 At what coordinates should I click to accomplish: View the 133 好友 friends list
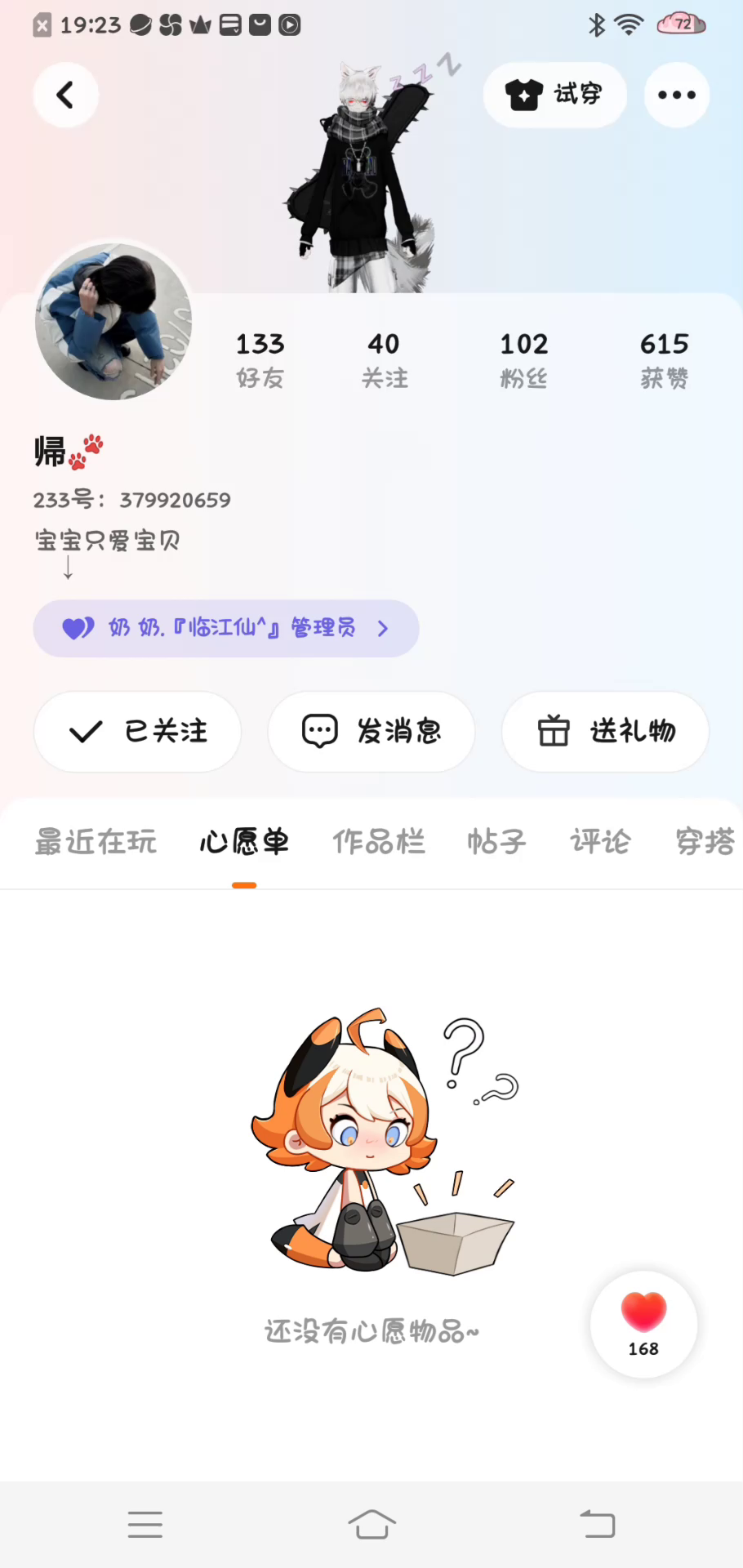click(260, 359)
